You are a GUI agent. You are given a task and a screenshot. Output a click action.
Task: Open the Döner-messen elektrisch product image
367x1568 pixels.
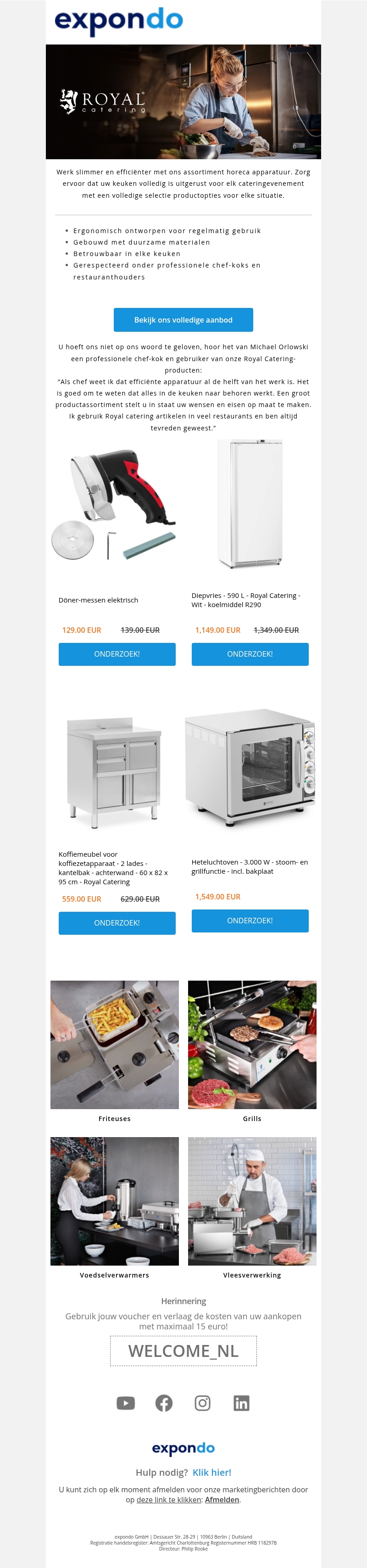click(115, 505)
